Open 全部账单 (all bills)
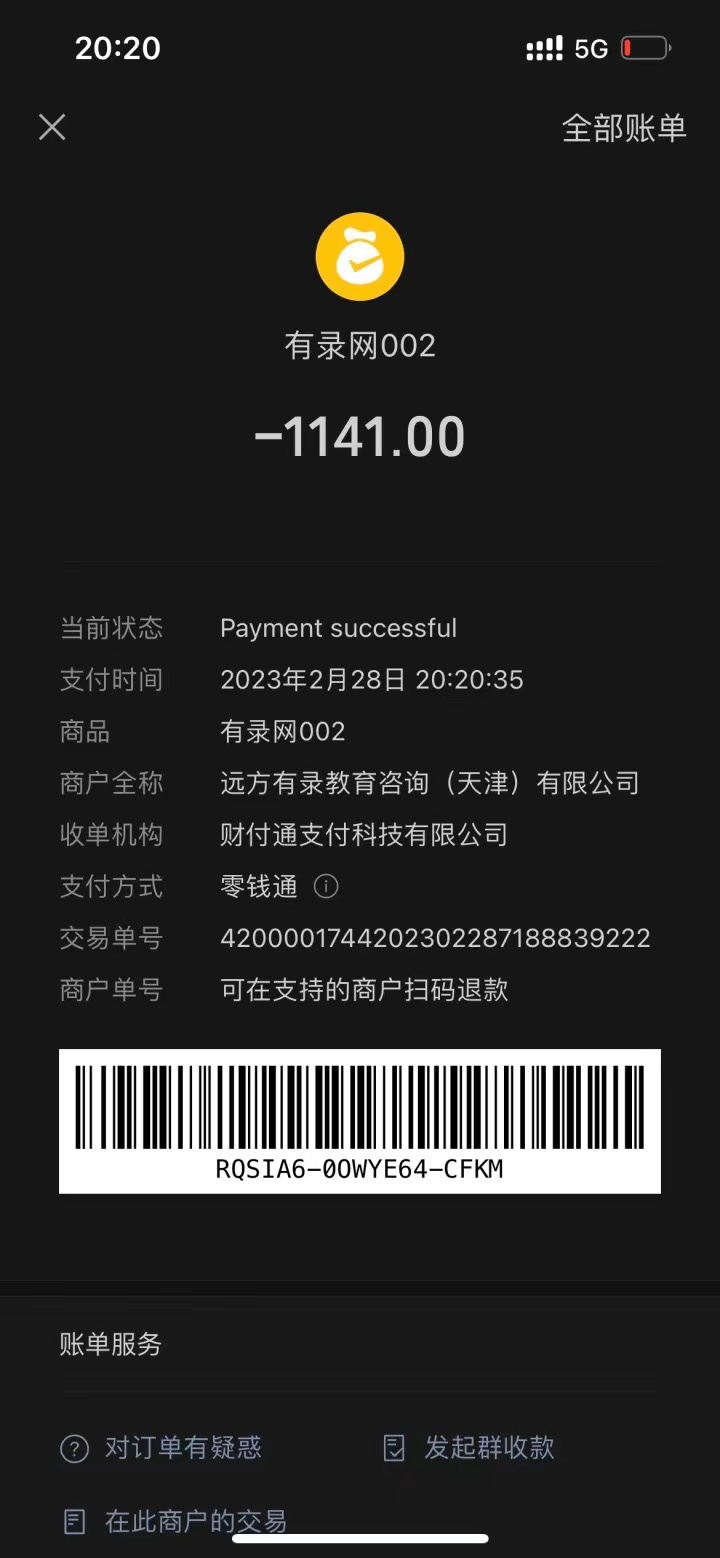This screenshot has width=720, height=1558. (624, 128)
